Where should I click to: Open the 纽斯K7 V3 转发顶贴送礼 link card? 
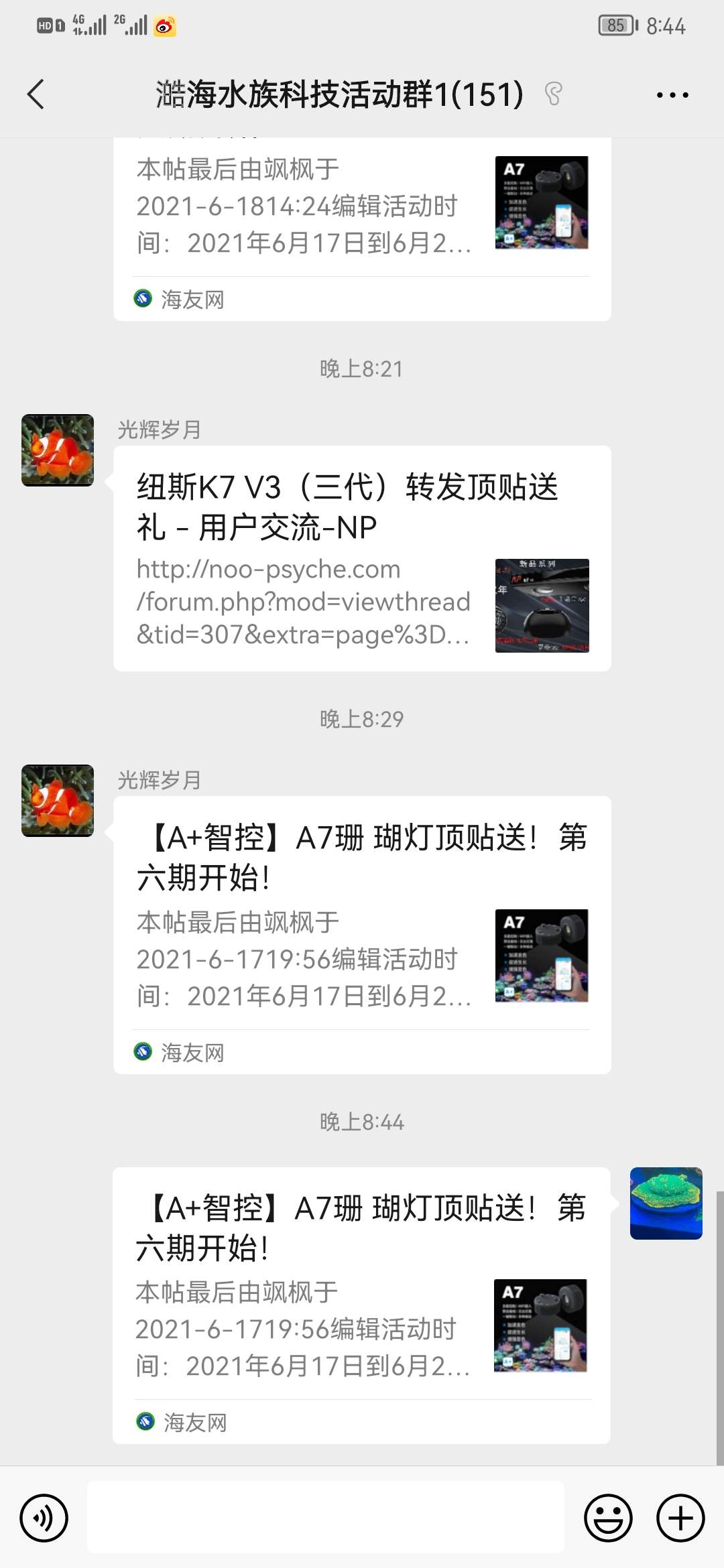click(362, 558)
